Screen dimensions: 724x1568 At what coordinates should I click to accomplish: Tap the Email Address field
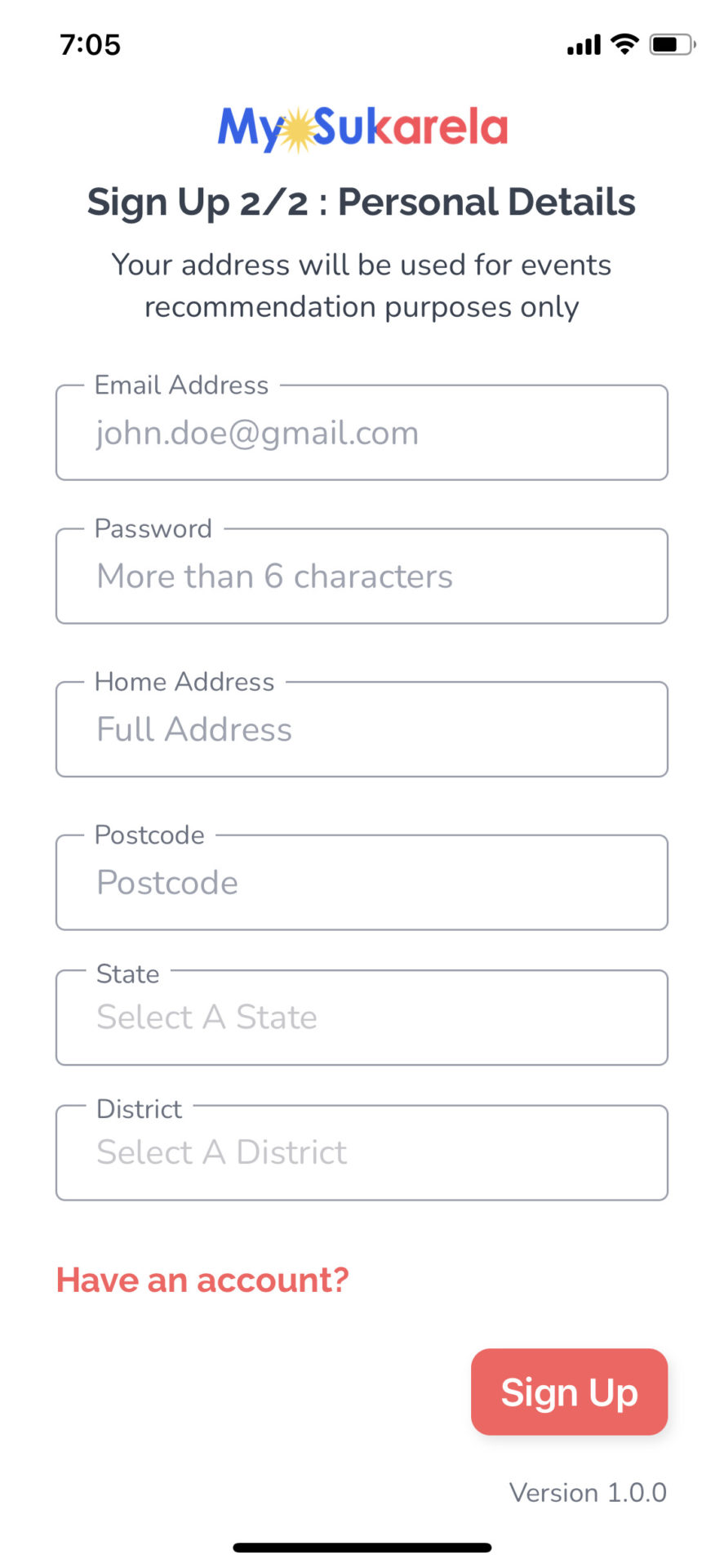[362, 434]
